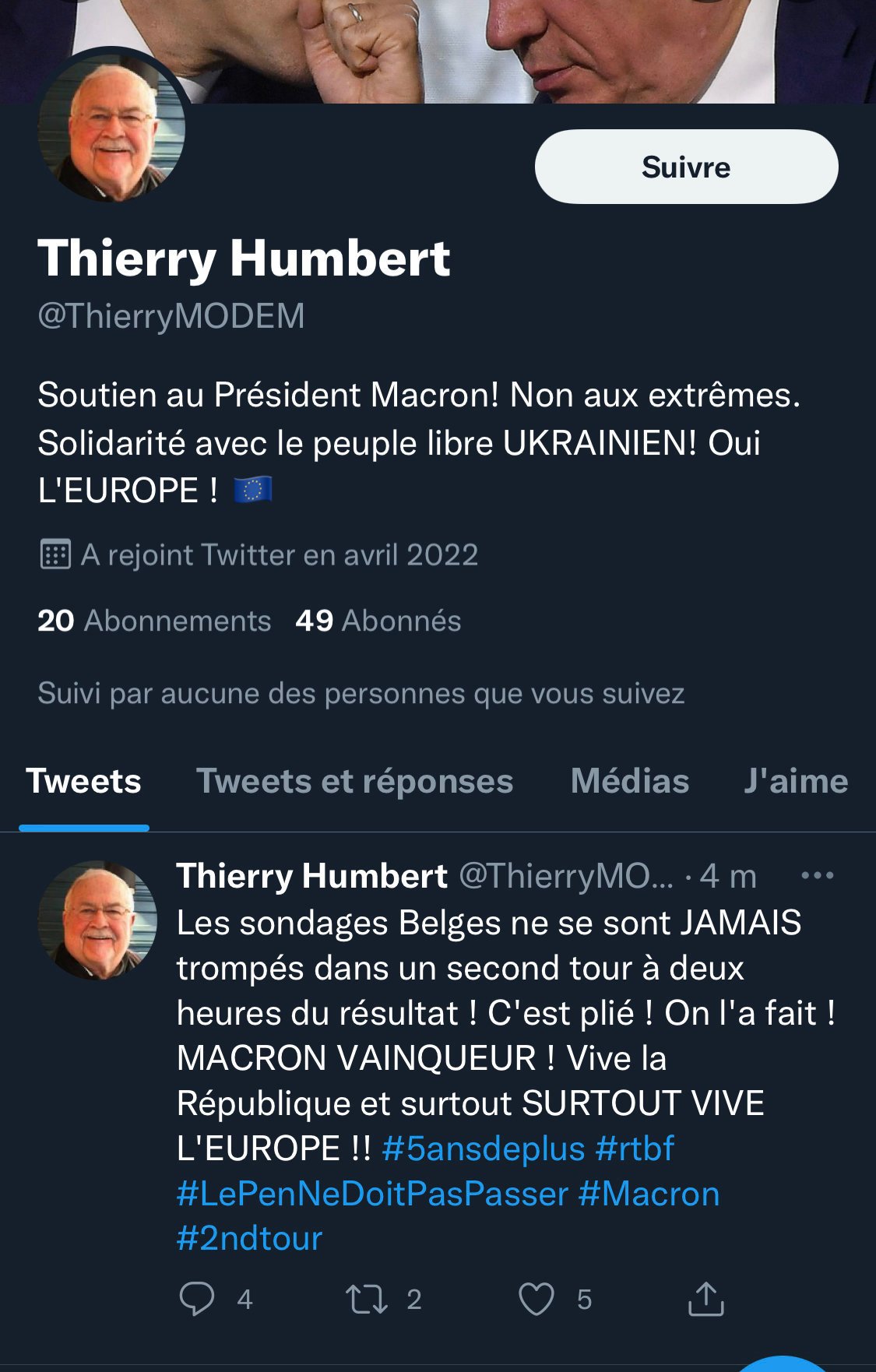Like the tweet about Belgian polls
The height and width of the screenshot is (1372, 876).
tap(537, 1299)
